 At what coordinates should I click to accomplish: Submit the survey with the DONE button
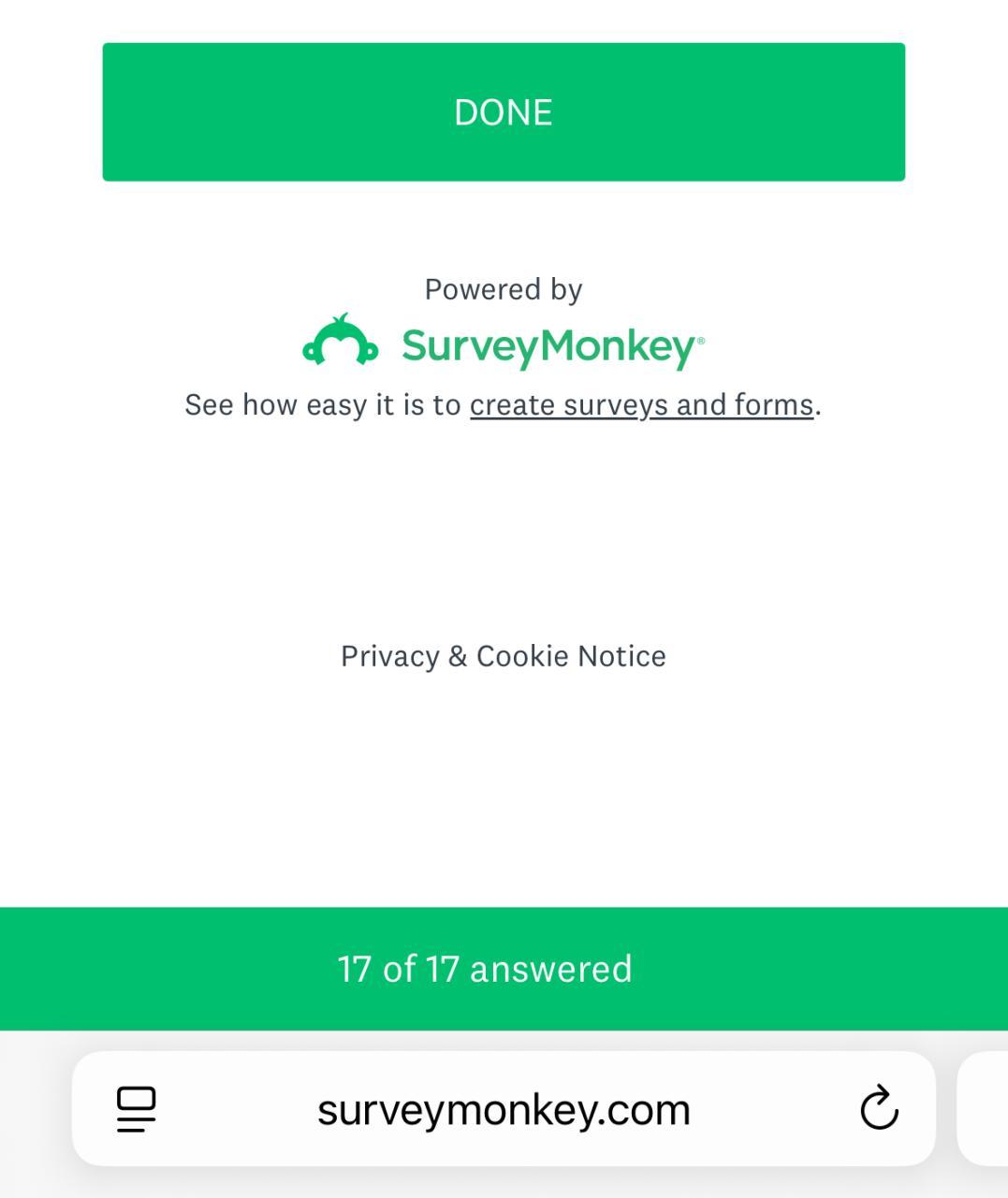coord(504,112)
